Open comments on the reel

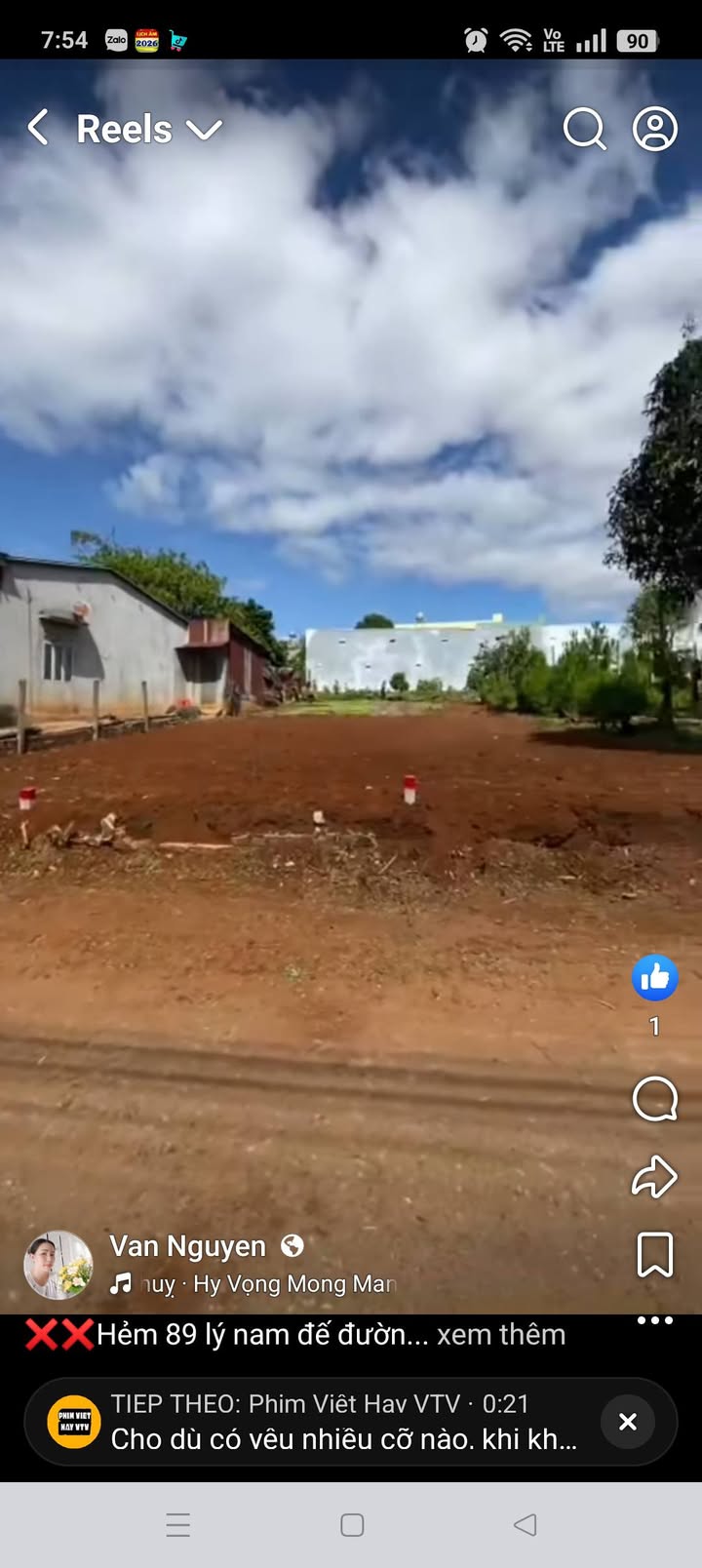655,1100
